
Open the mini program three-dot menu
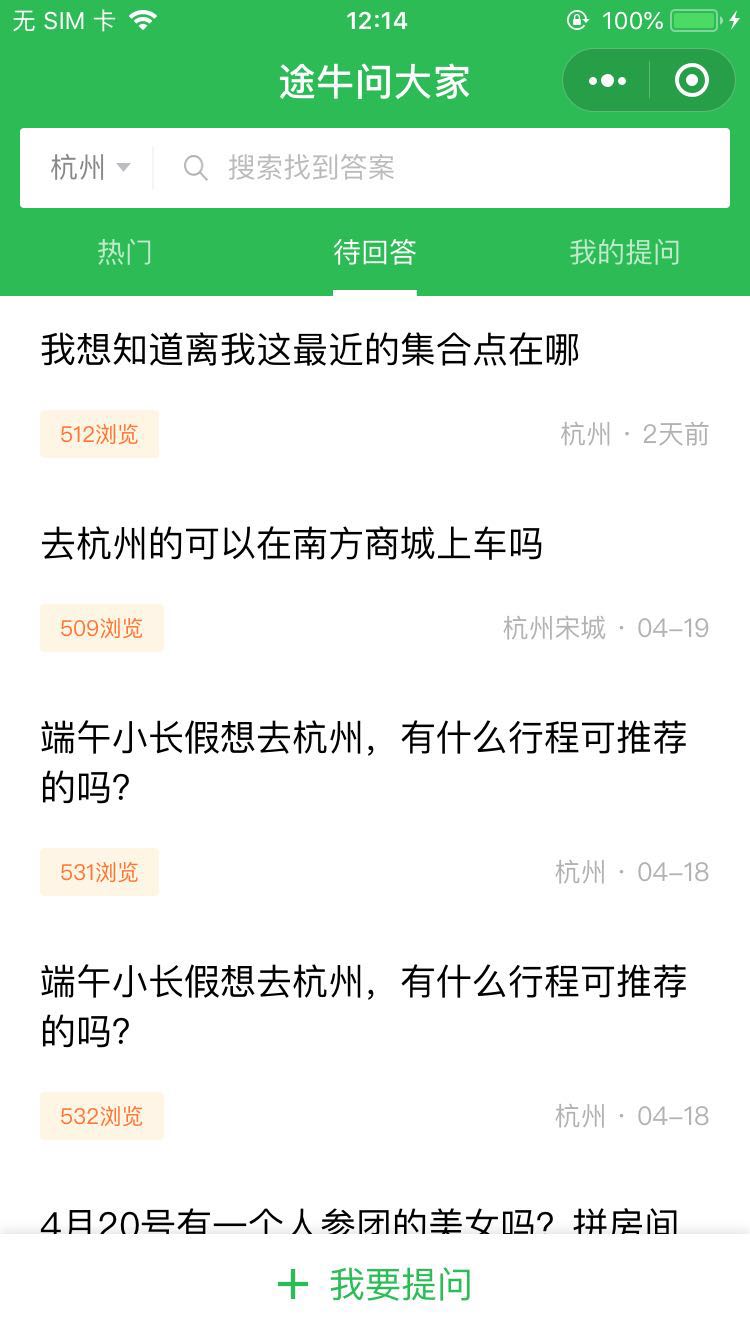(608, 81)
